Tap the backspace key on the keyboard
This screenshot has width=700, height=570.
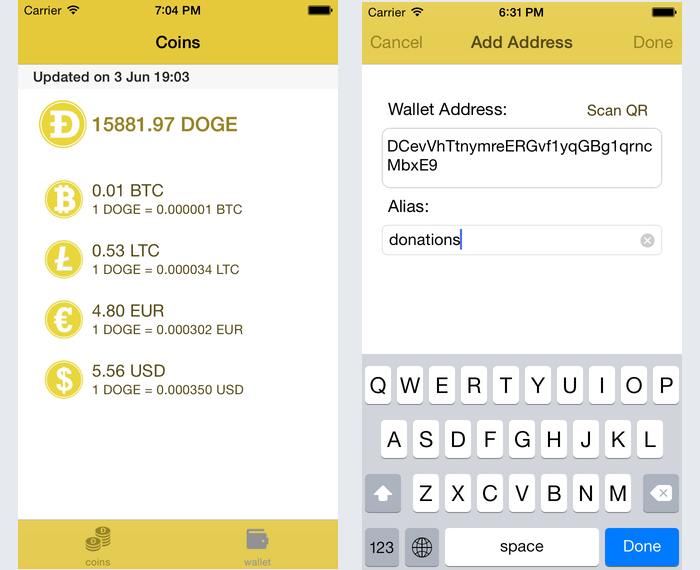[x=660, y=493]
